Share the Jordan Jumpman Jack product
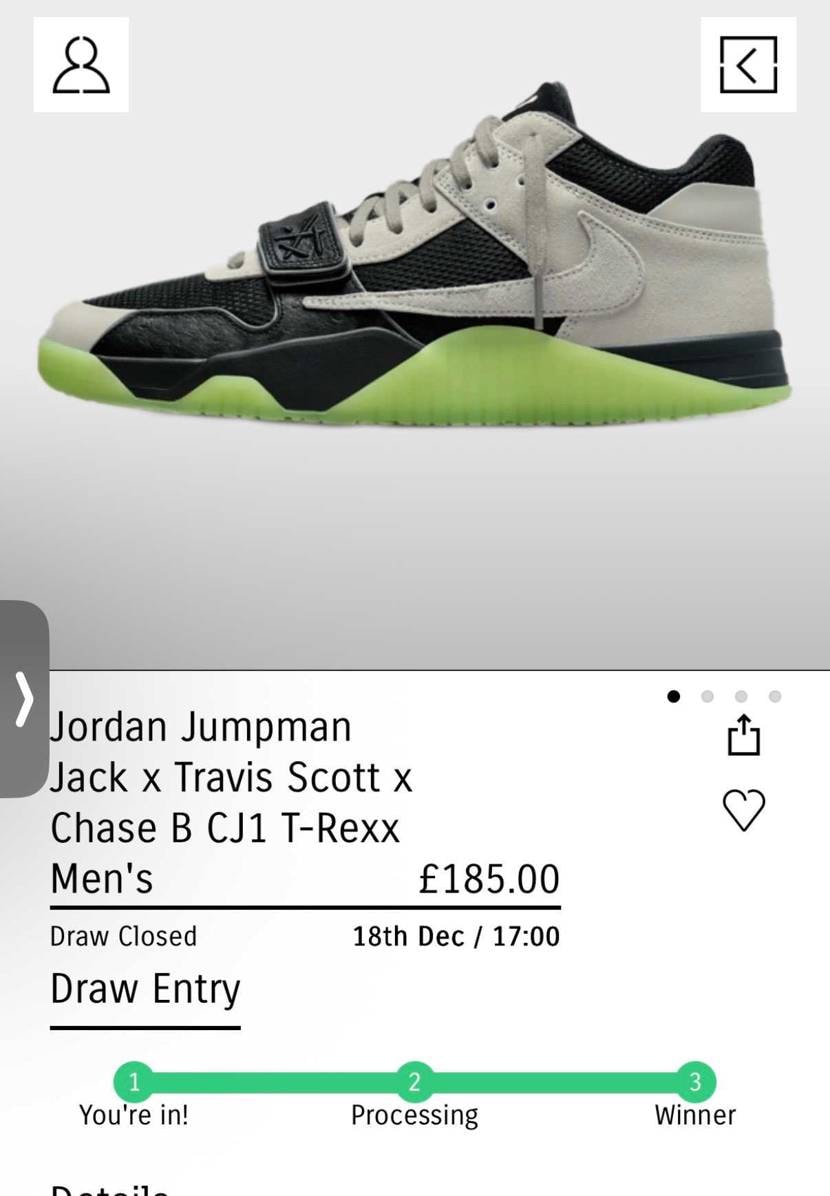Screen dimensions: 830x1196 click(x=743, y=738)
